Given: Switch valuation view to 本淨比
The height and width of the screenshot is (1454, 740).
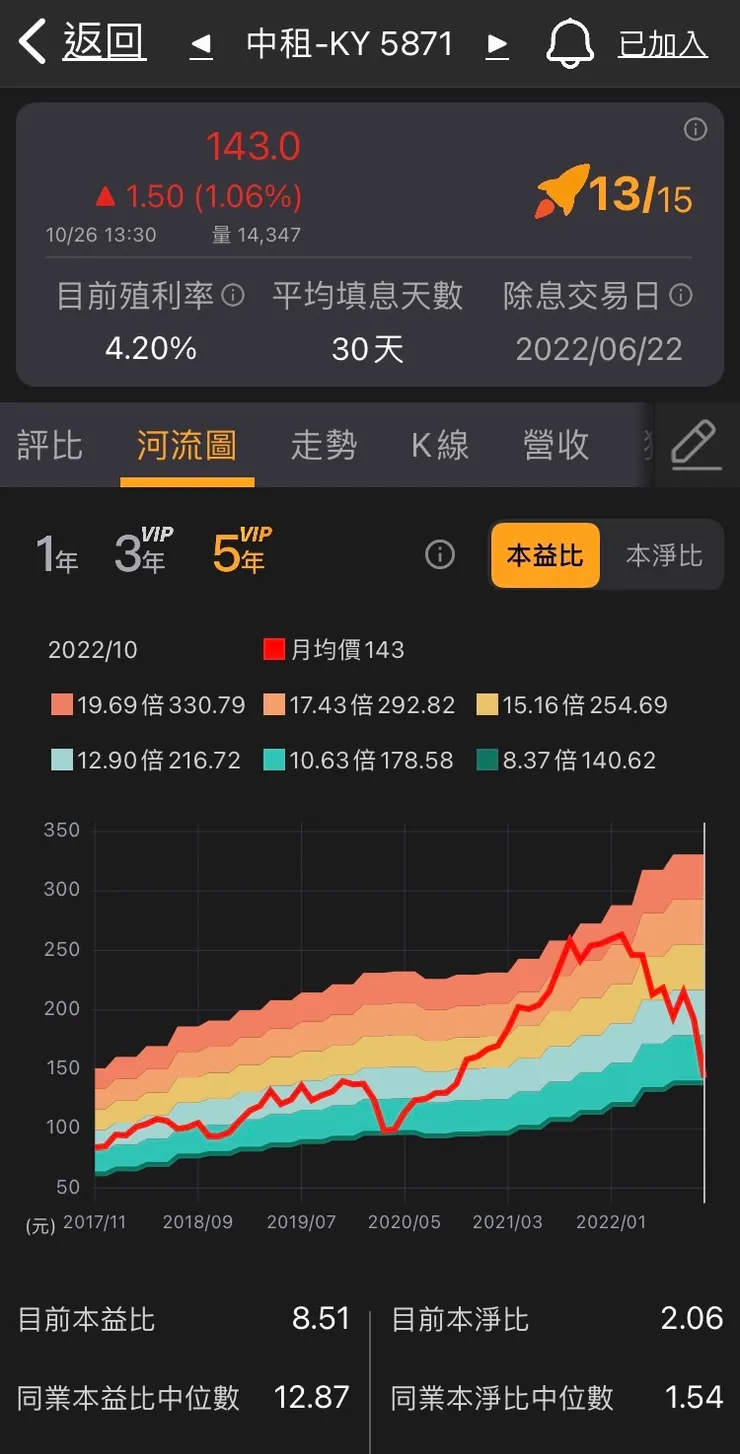Looking at the screenshot, I should [x=662, y=555].
